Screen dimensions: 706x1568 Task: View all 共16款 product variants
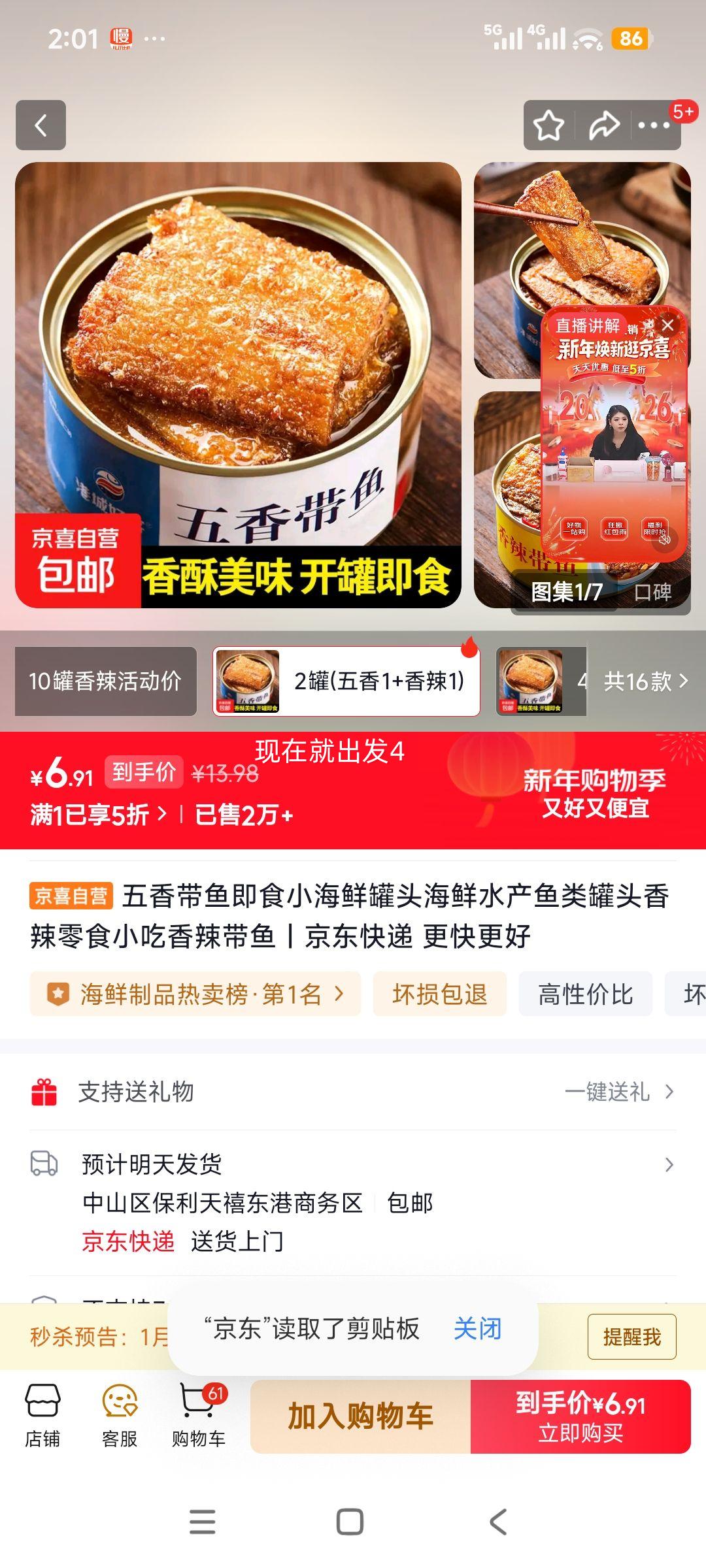[645, 681]
